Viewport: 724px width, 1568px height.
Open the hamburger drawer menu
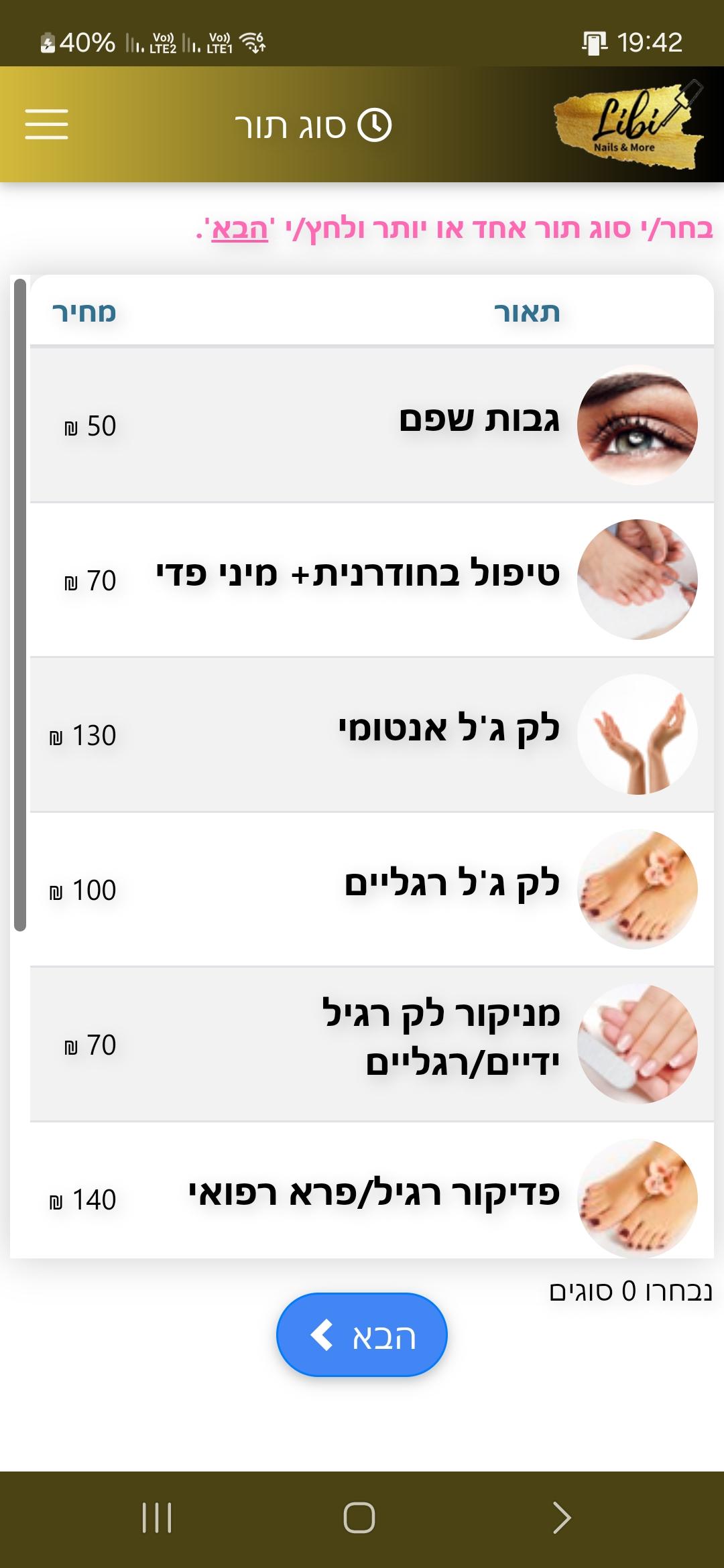[x=46, y=125]
